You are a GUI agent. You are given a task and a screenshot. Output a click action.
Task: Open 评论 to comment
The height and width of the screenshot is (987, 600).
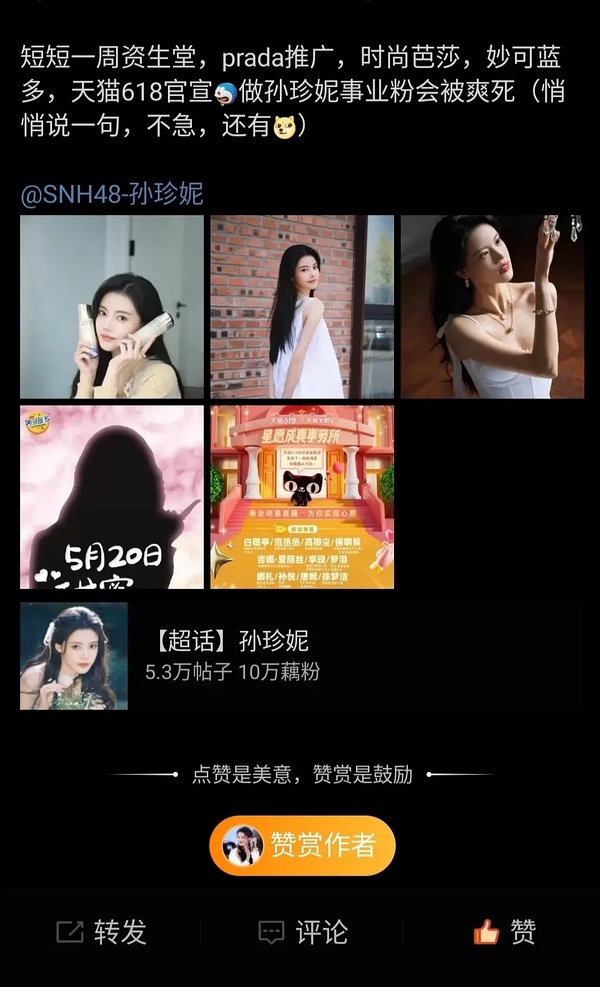tap(302, 932)
